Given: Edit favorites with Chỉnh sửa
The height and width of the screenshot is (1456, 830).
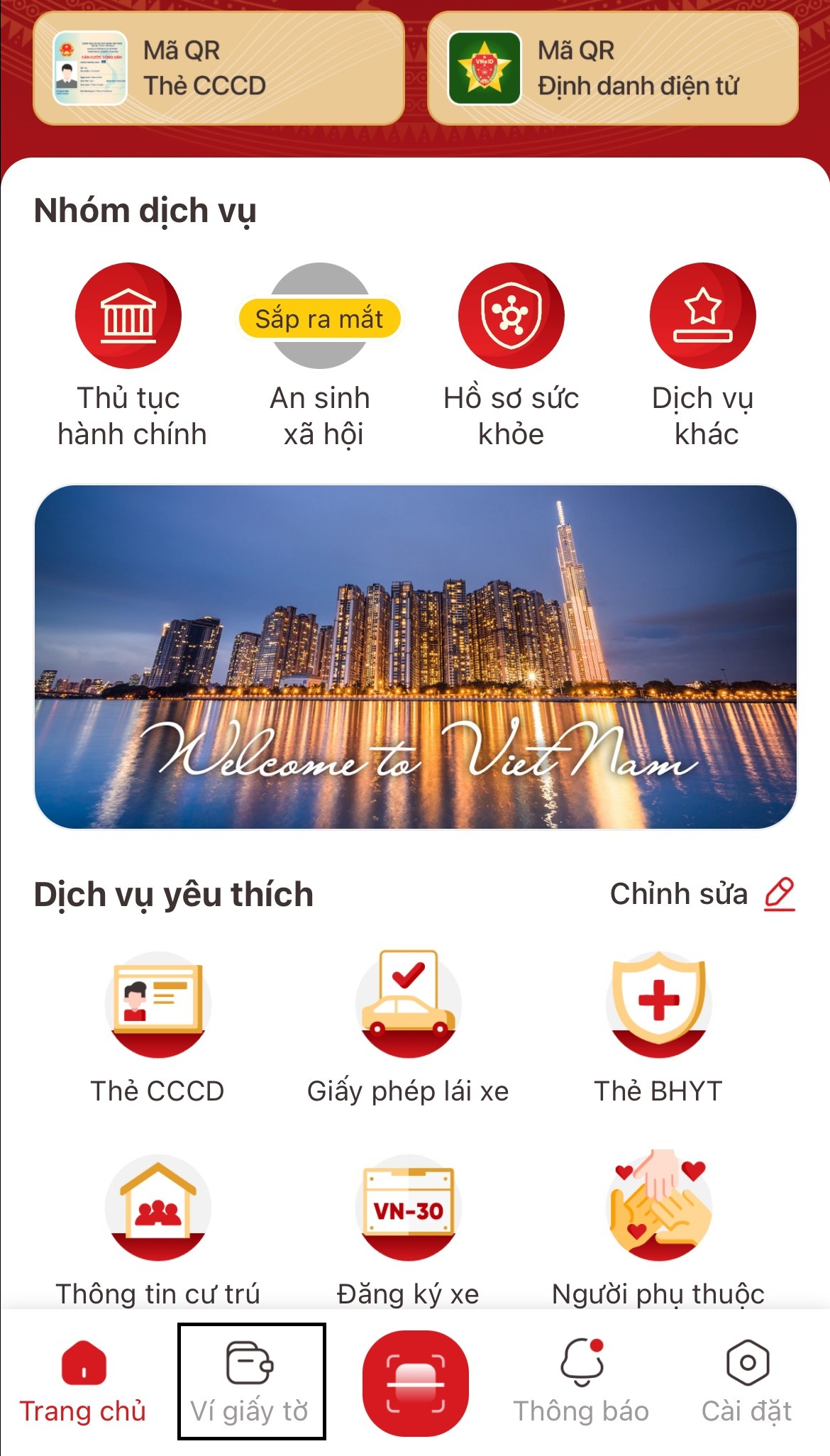Looking at the screenshot, I should tap(702, 894).
